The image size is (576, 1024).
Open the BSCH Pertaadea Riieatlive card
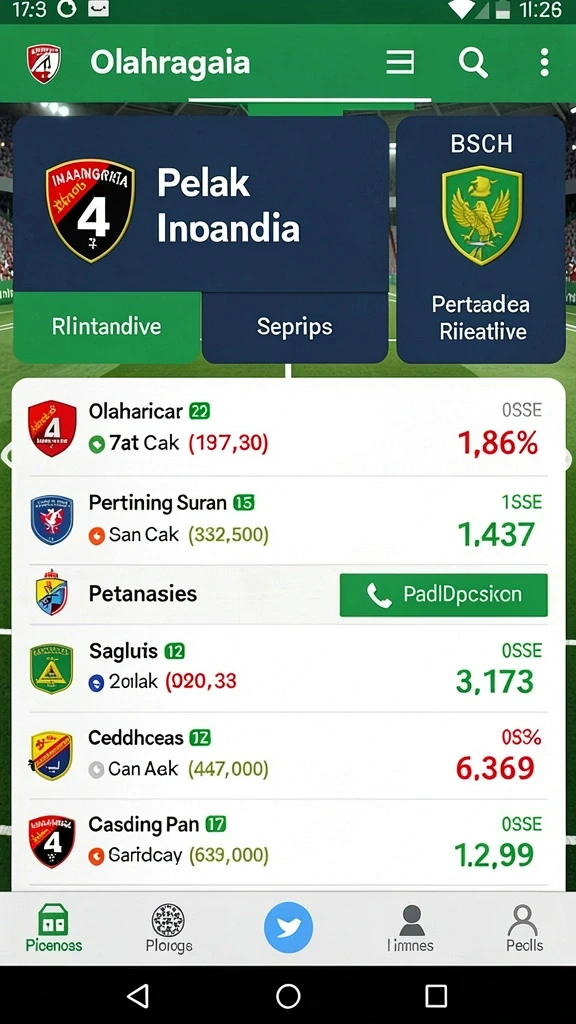481,240
